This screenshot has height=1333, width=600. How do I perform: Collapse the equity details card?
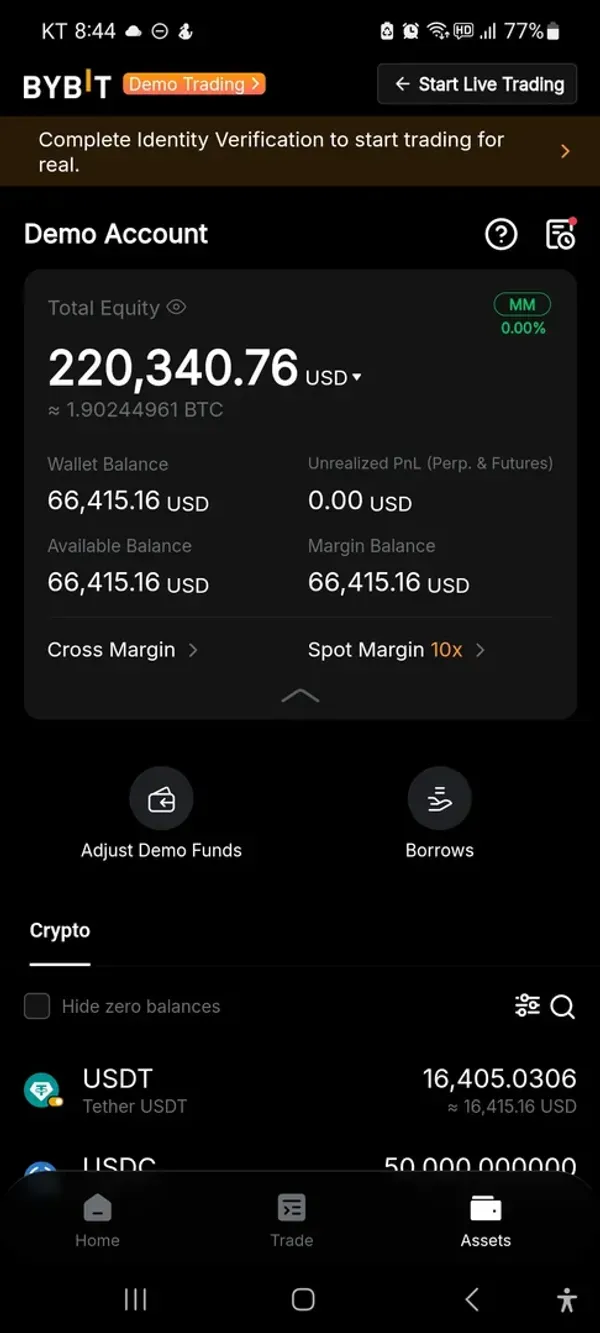[300, 696]
